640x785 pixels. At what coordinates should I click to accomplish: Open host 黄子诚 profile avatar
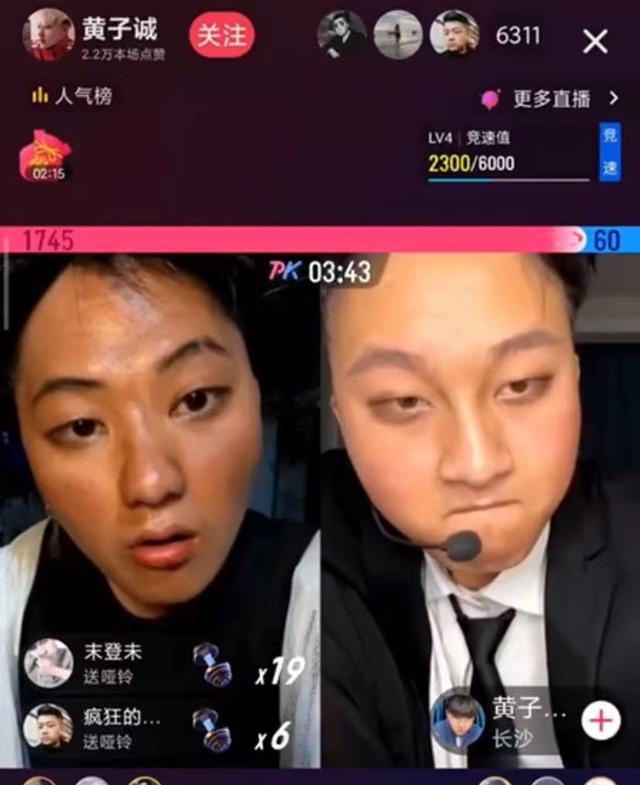coord(48,35)
